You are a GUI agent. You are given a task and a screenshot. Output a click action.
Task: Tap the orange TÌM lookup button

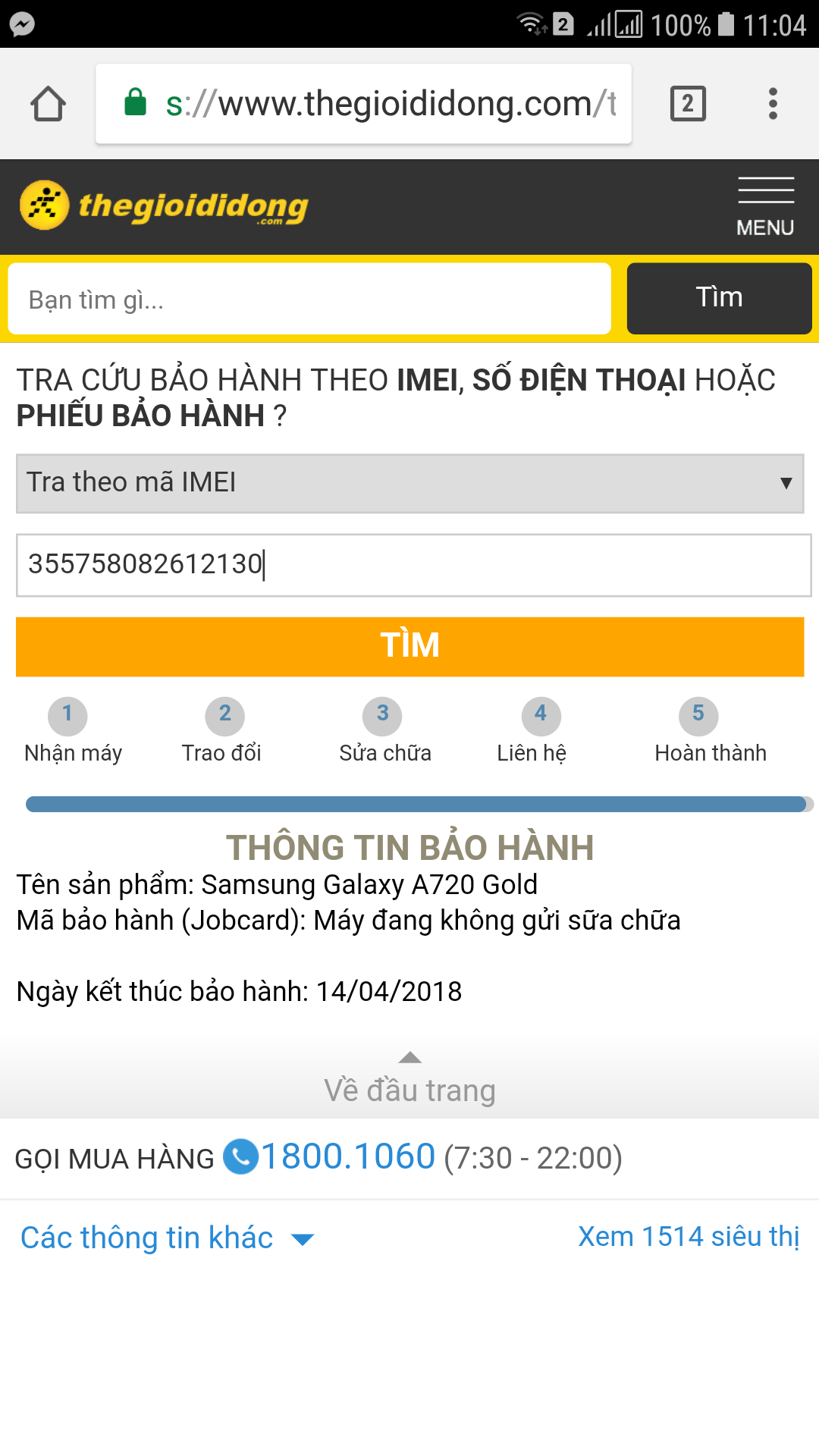click(x=409, y=646)
